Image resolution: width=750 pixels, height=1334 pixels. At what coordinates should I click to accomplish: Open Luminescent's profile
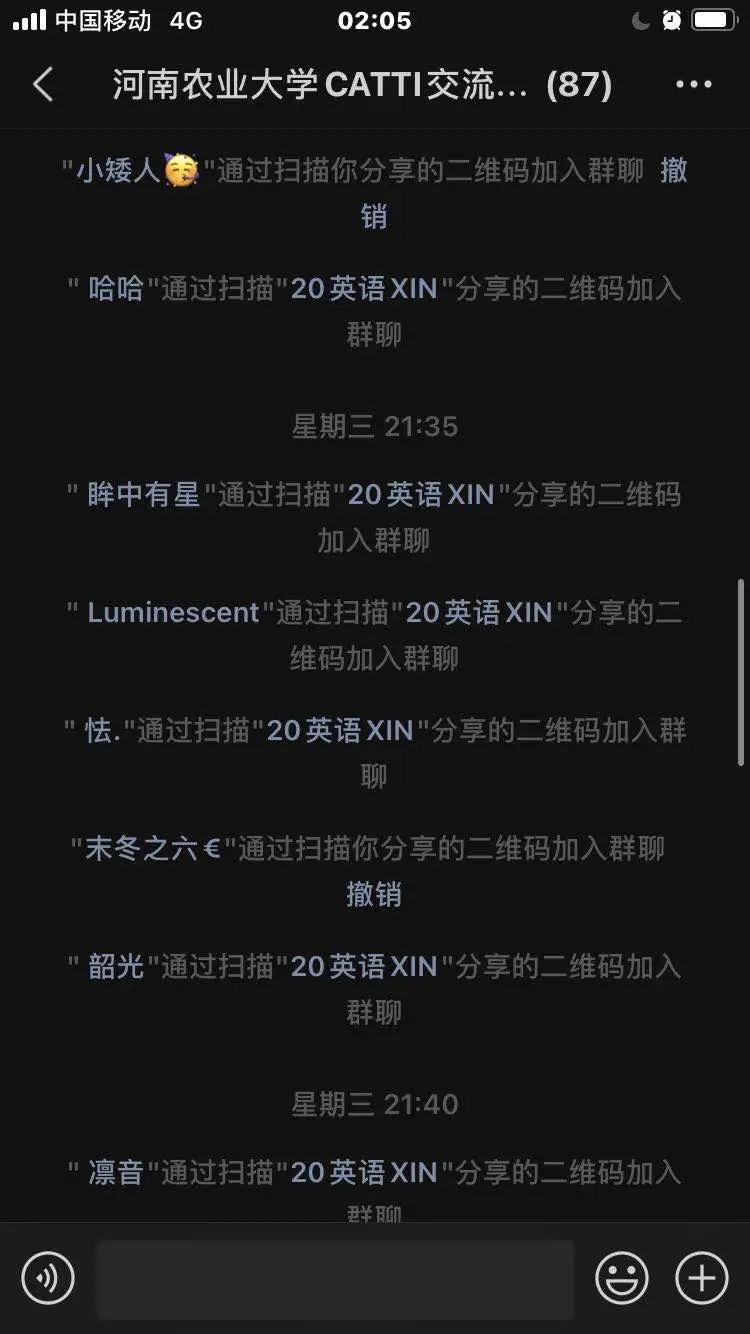pos(173,612)
